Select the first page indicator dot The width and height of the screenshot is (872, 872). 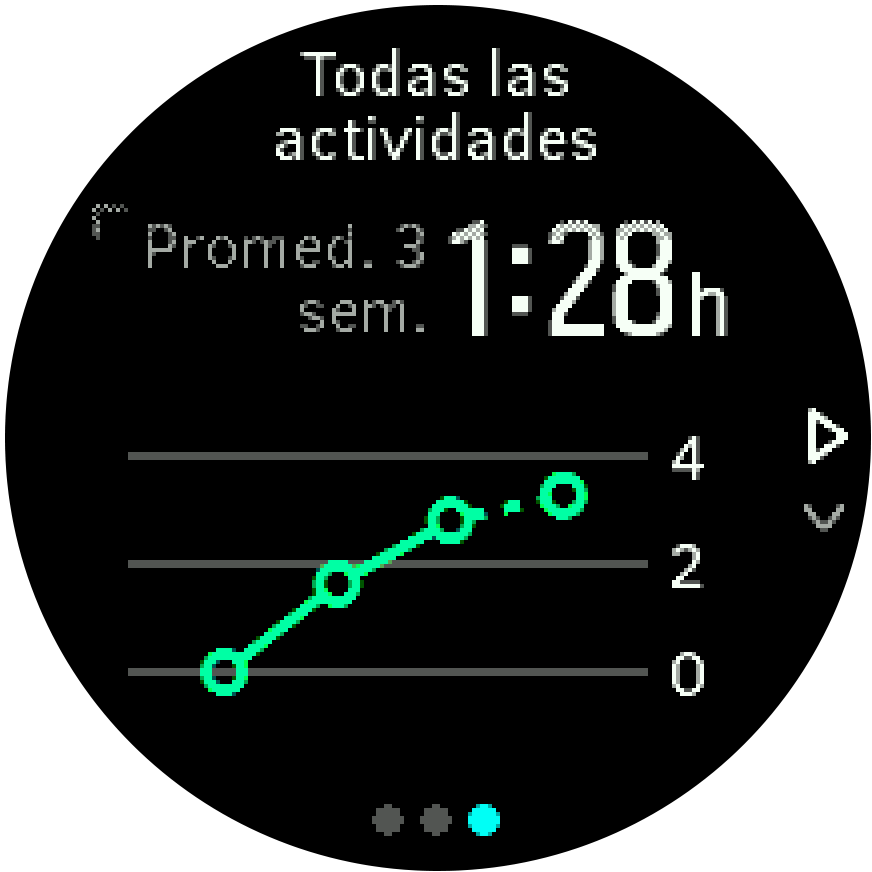pos(388,821)
